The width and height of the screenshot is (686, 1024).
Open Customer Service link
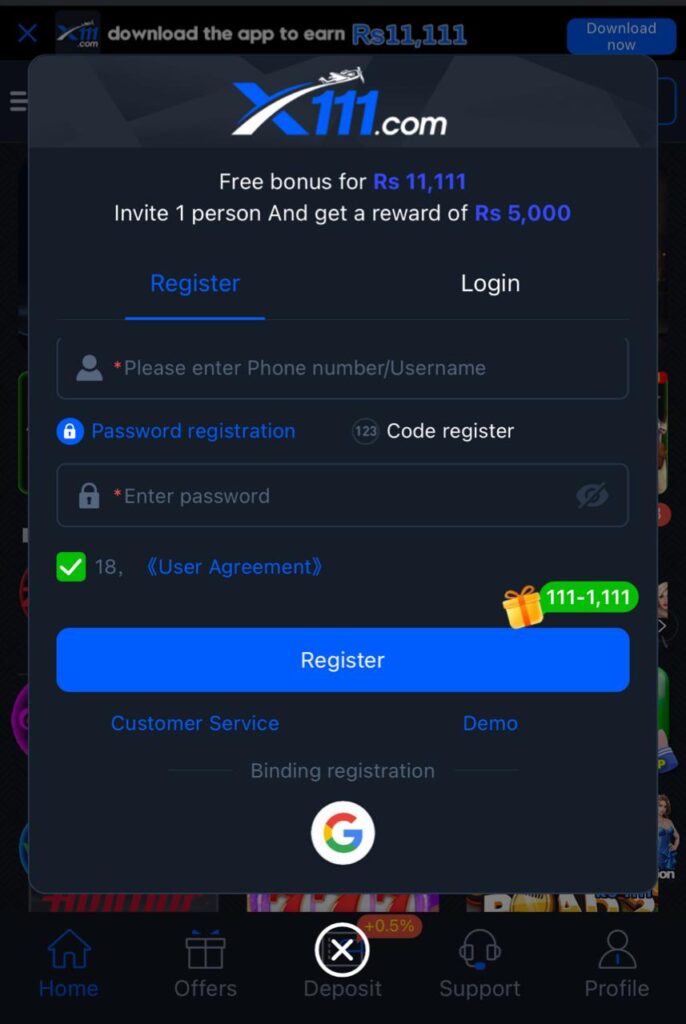[x=195, y=723]
